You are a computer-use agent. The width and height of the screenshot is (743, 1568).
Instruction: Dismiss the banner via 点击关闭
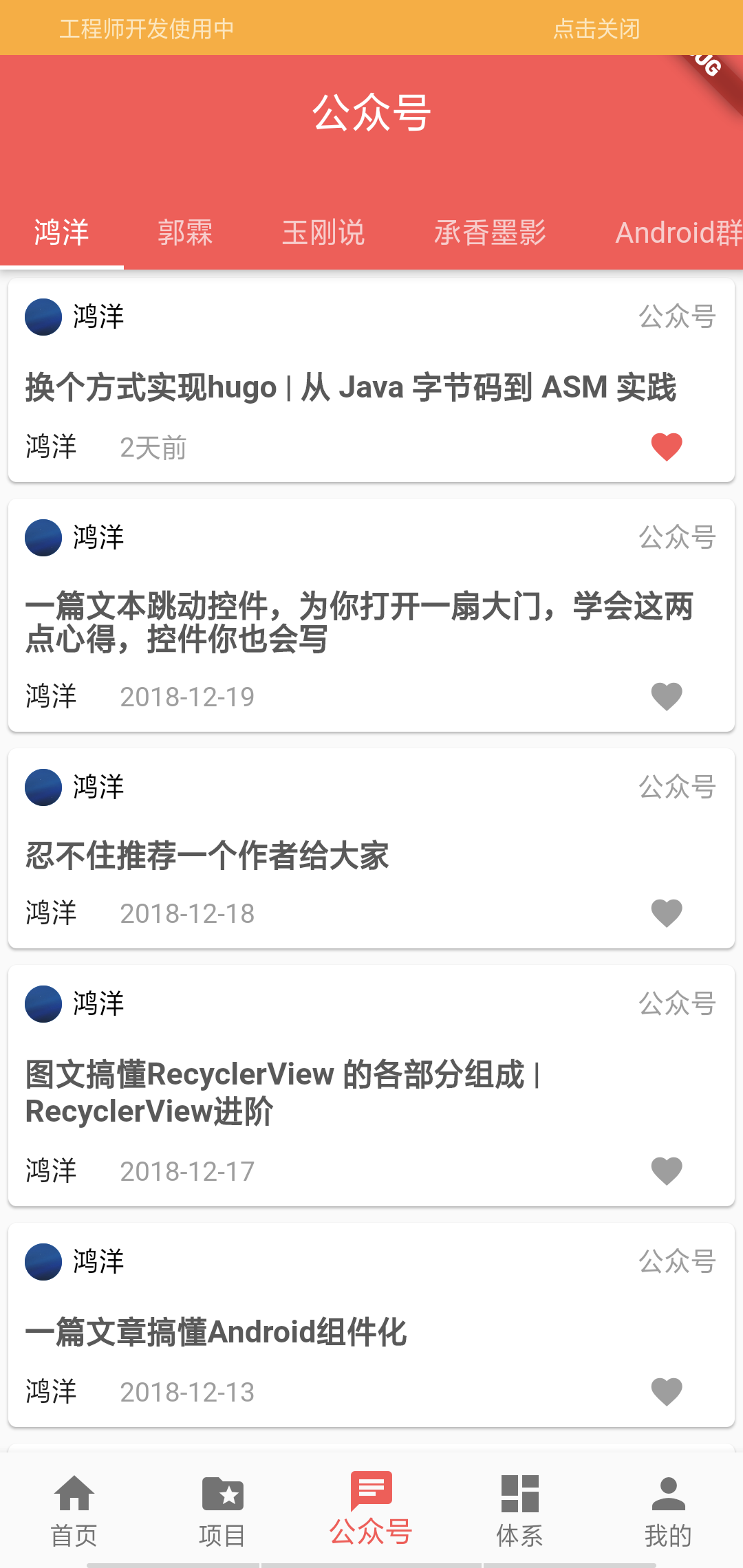[596, 29]
